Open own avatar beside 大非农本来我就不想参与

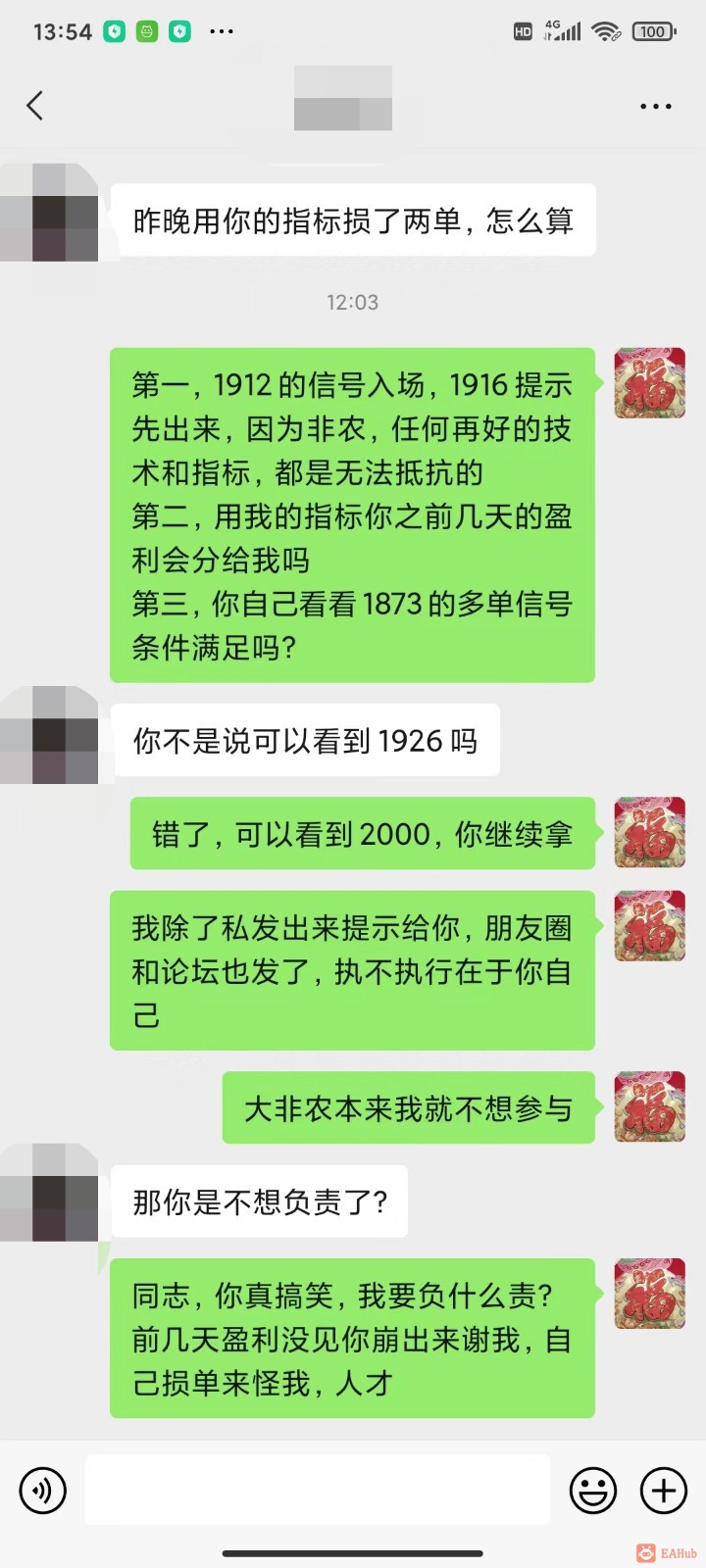649,1107
